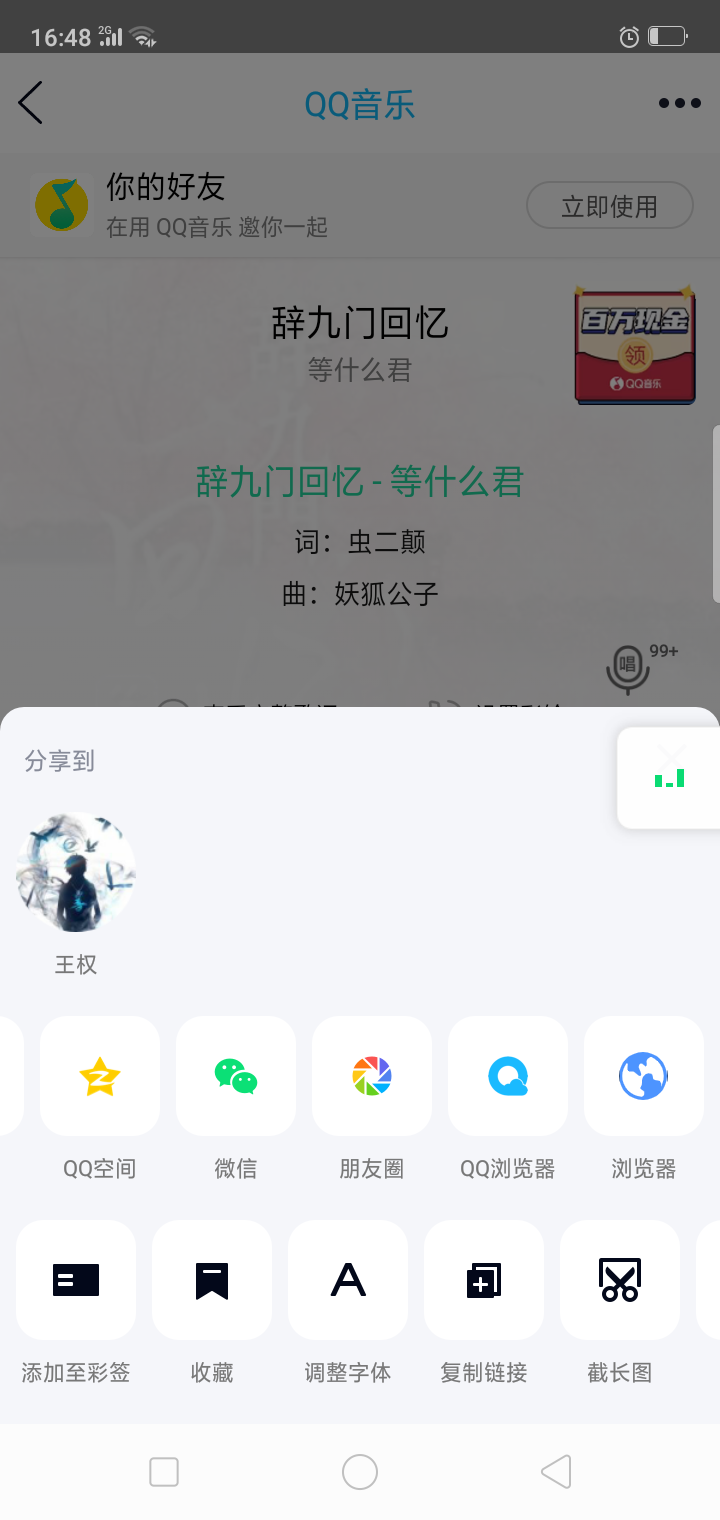Screen dimensions: 720x1520
Task: Tap the 立即使用 button
Action: (x=609, y=207)
